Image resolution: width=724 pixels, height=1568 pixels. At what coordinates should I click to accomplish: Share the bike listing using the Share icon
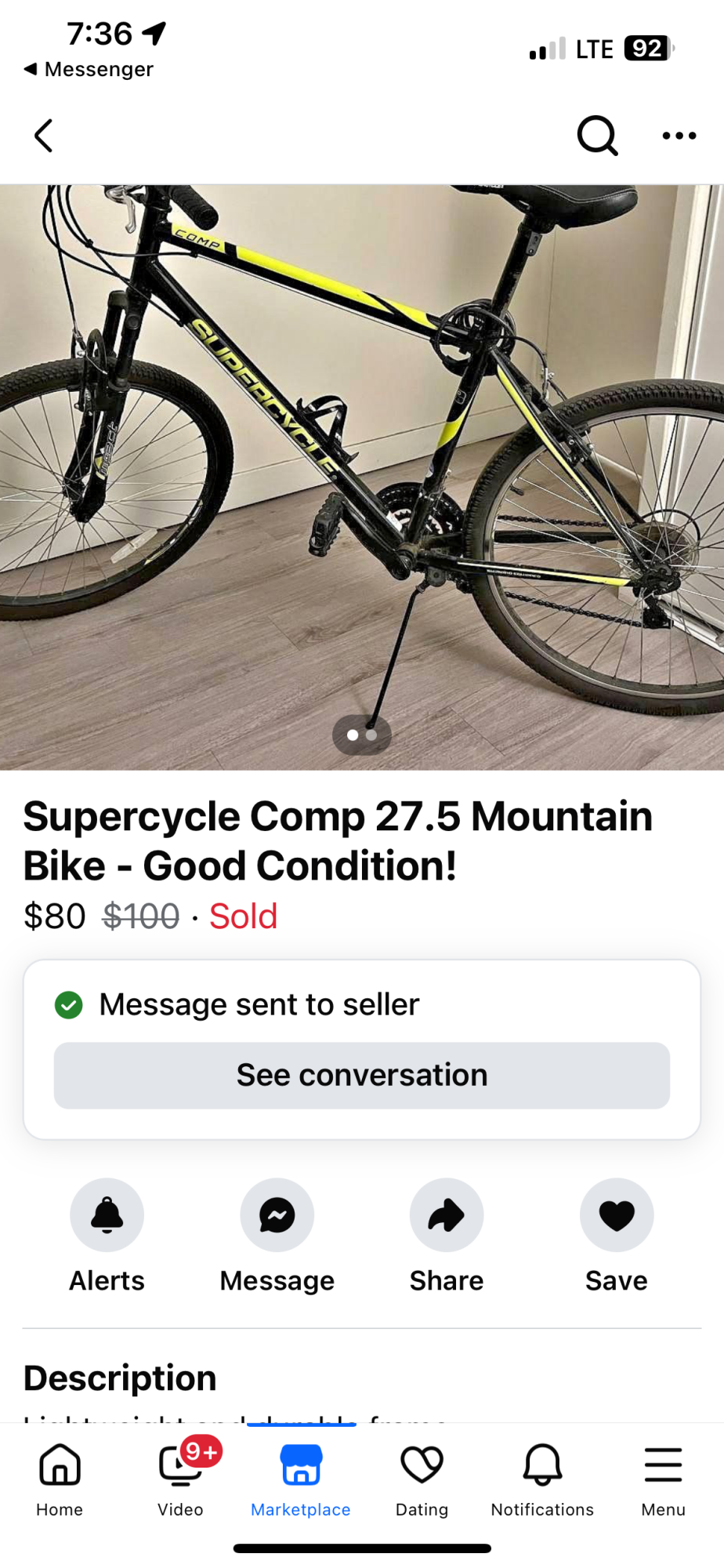click(446, 1214)
